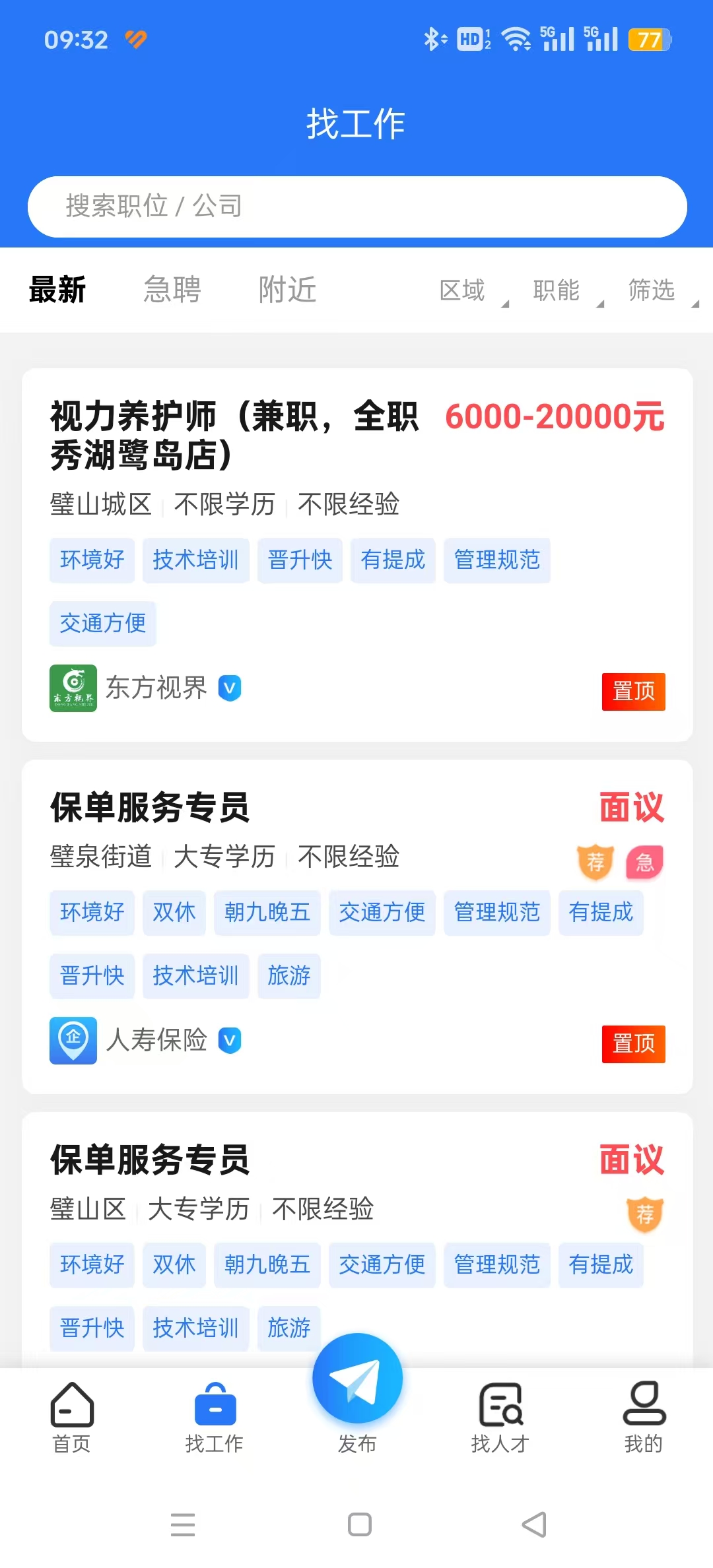Open the 我的 profile tab
The height and width of the screenshot is (1568, 713).
pos(643,1418)
